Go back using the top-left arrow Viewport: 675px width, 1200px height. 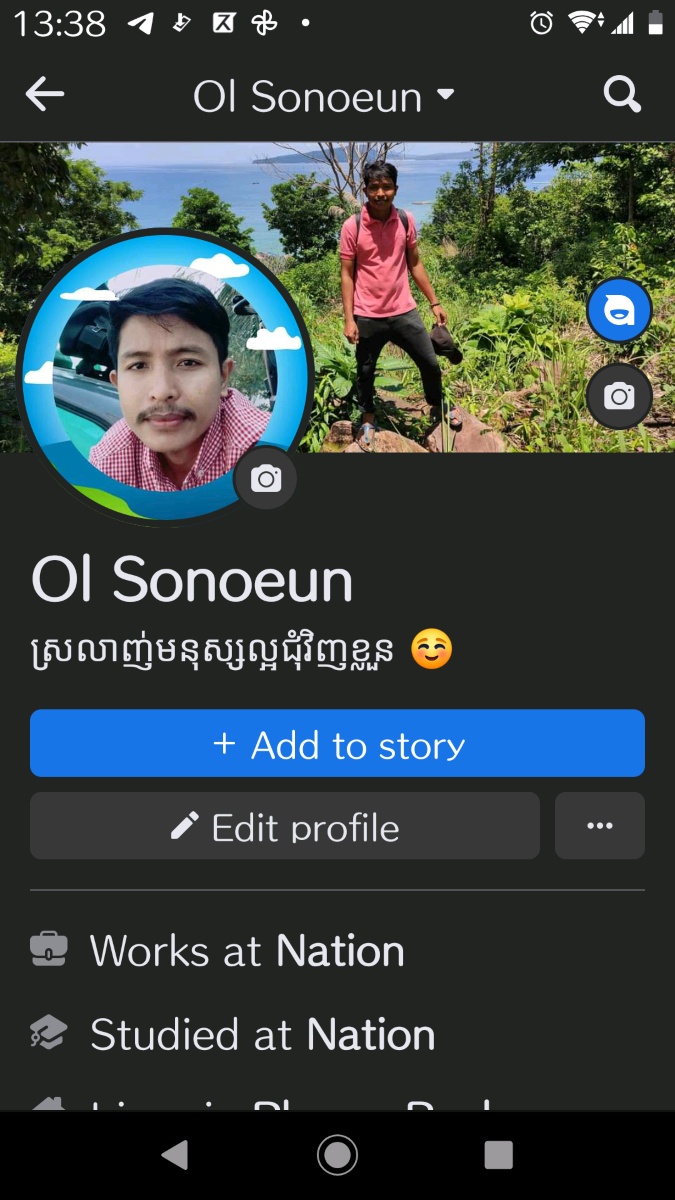pyautogui.click(x=45, y=96)
